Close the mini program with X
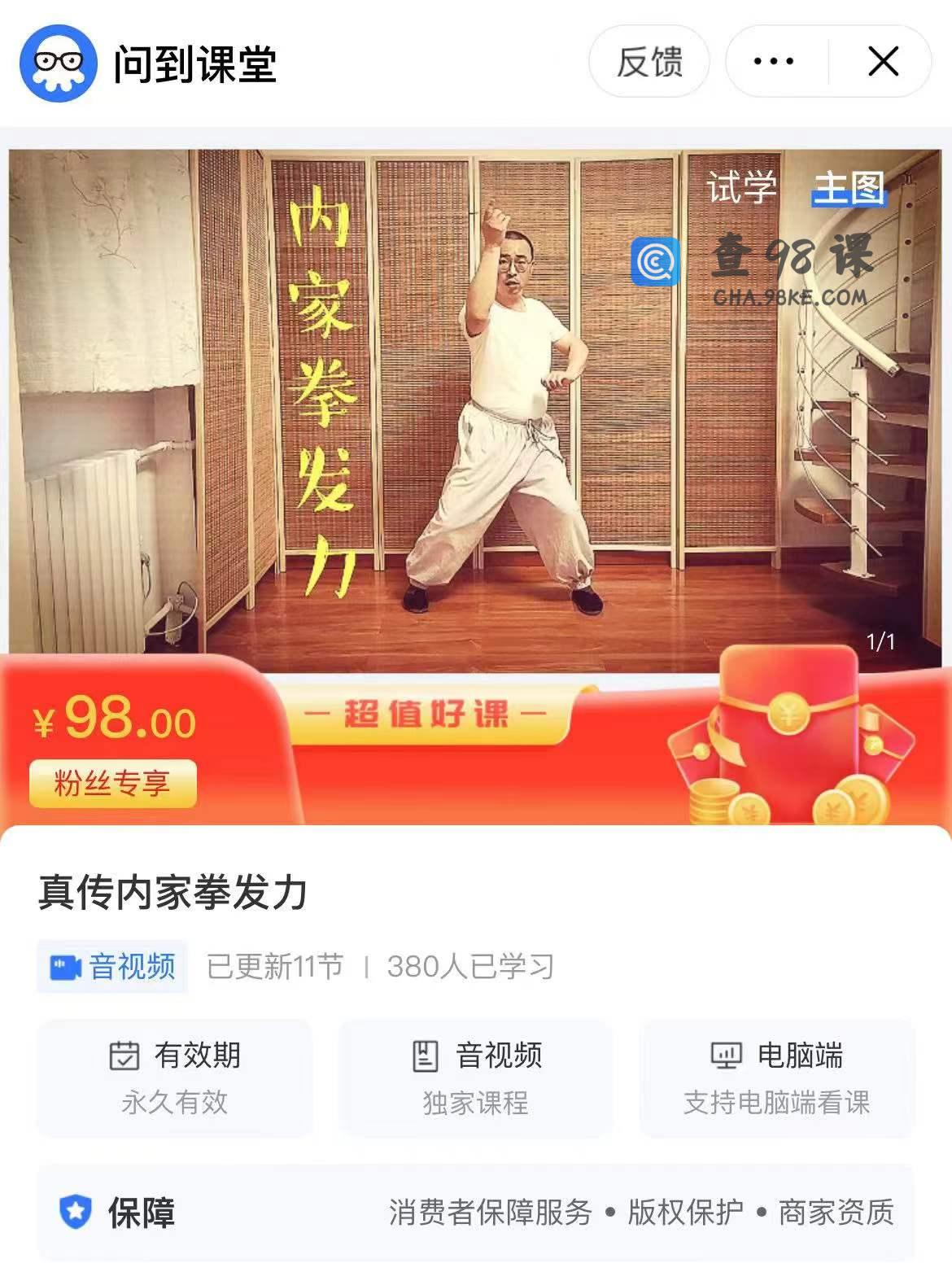Image resolution: width=952 pixels, height=1272 pixels. pos(883,62)
